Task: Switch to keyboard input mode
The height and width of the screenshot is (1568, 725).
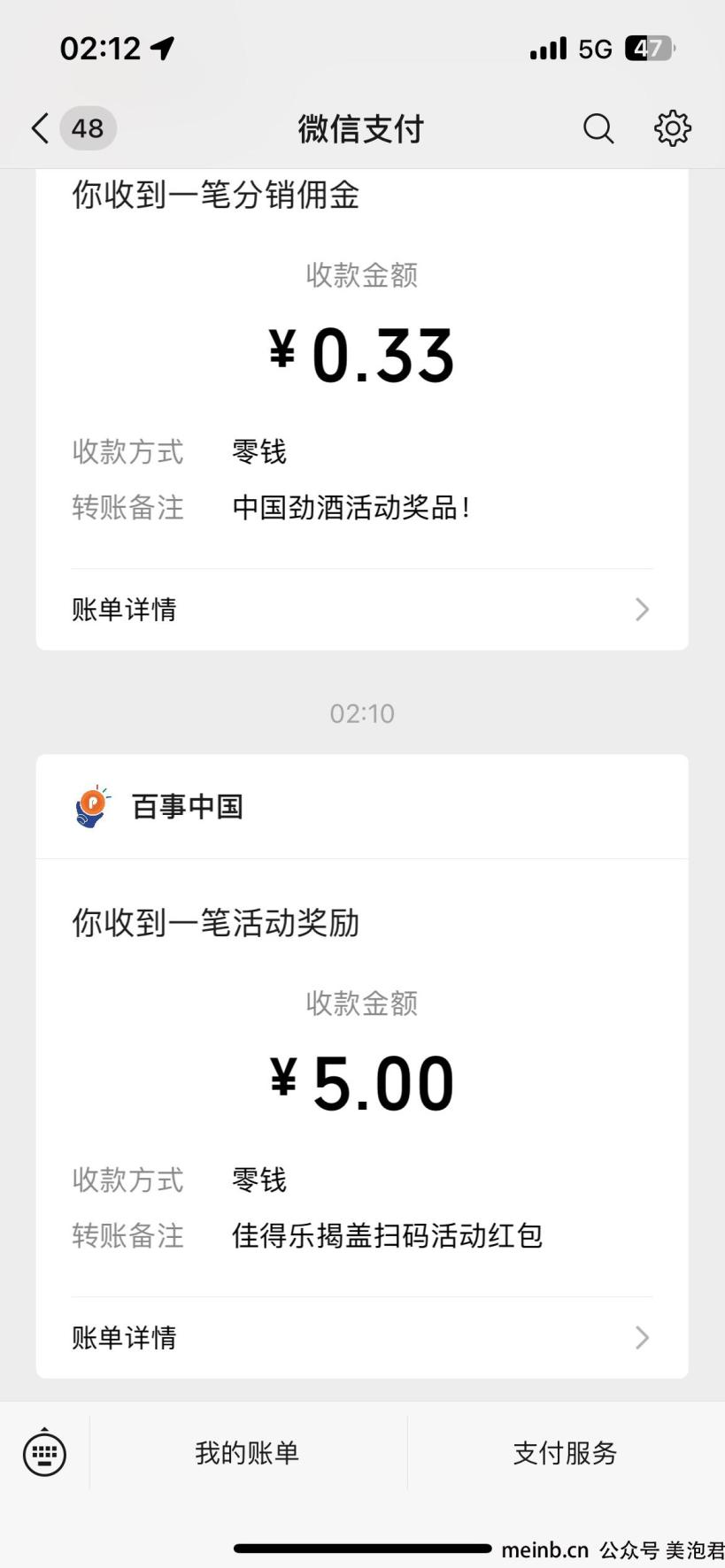Action: pos(44,1452)
